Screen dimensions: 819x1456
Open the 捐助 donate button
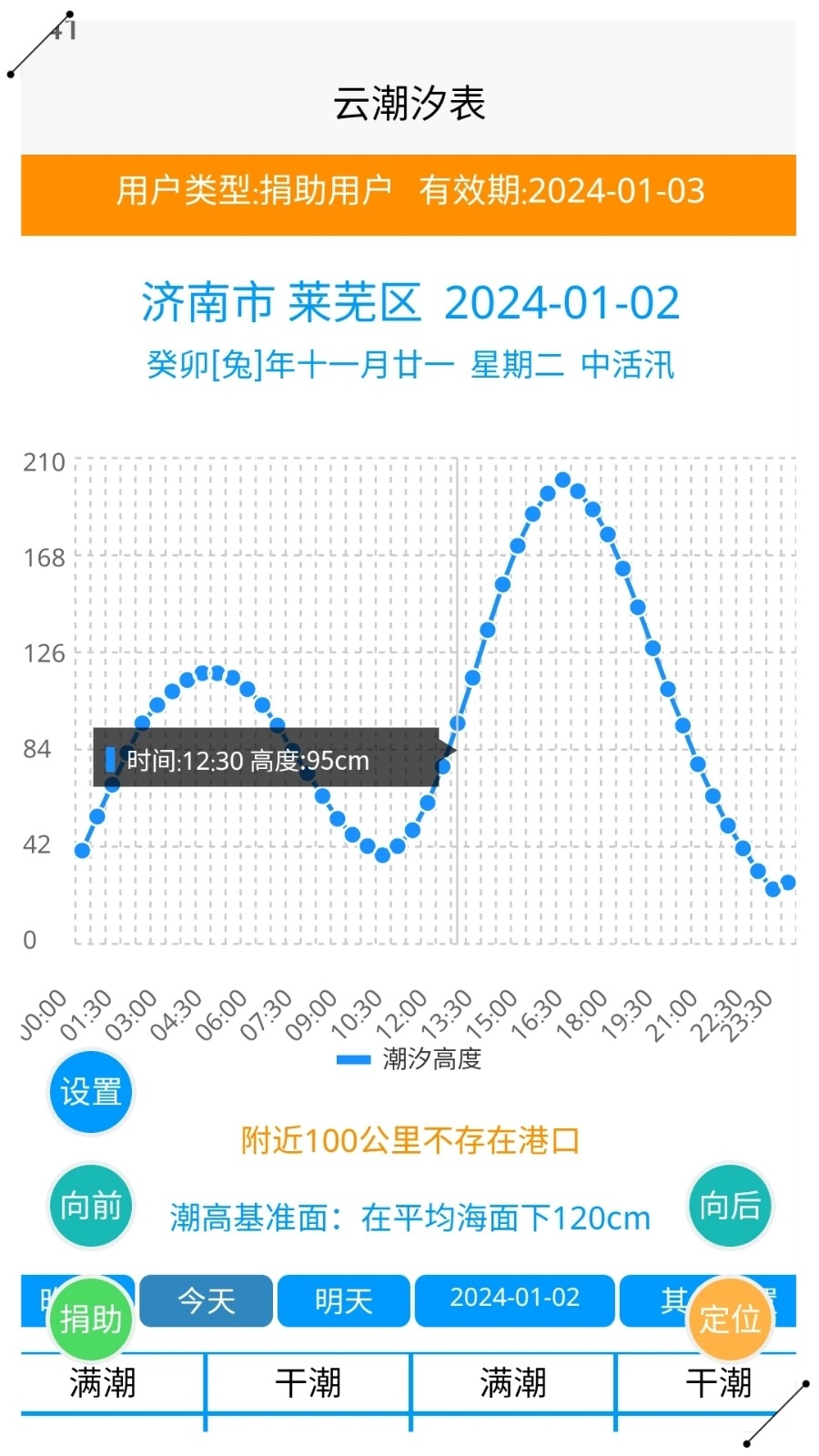coord(90,1319)
